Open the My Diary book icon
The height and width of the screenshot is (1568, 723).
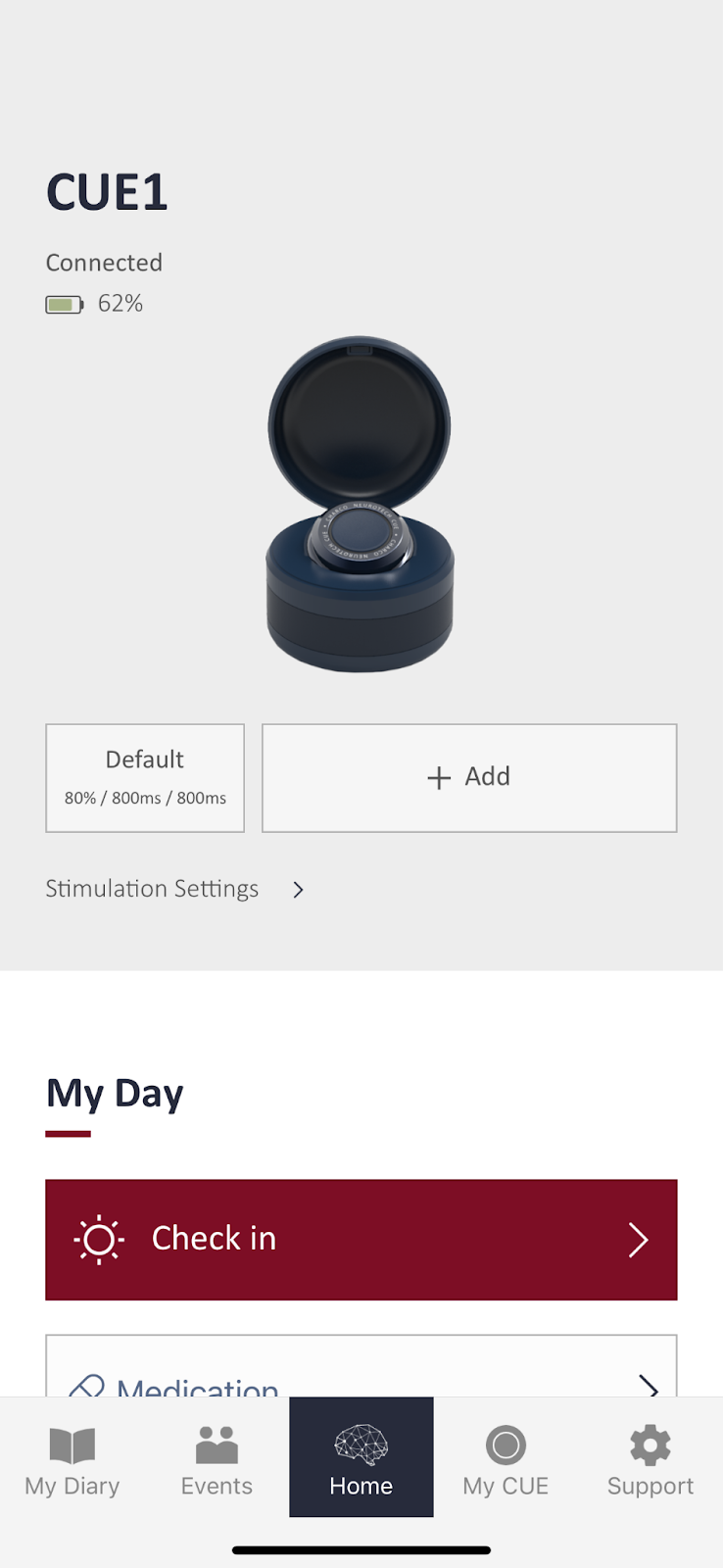pos(72,1443)
